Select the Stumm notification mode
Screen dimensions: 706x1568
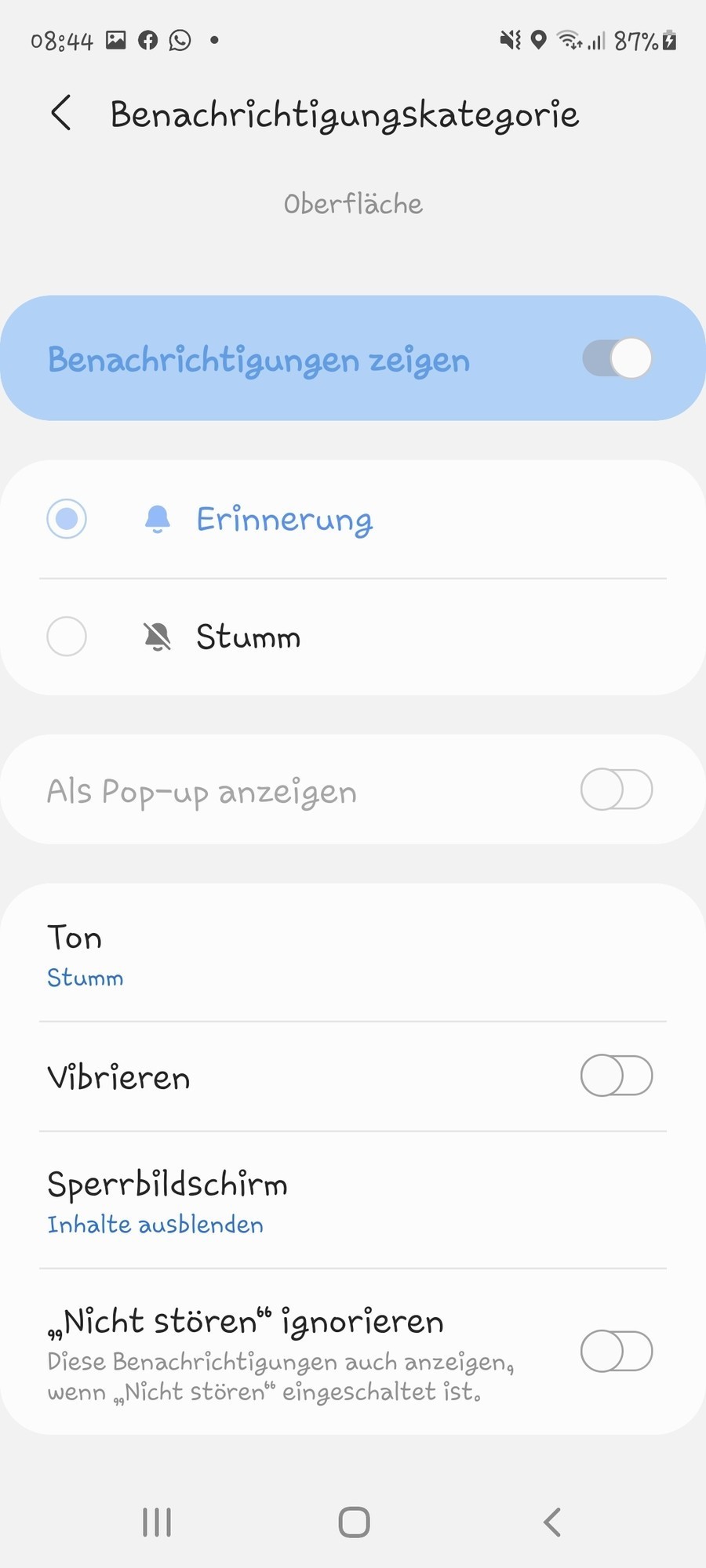click(67, 636)
